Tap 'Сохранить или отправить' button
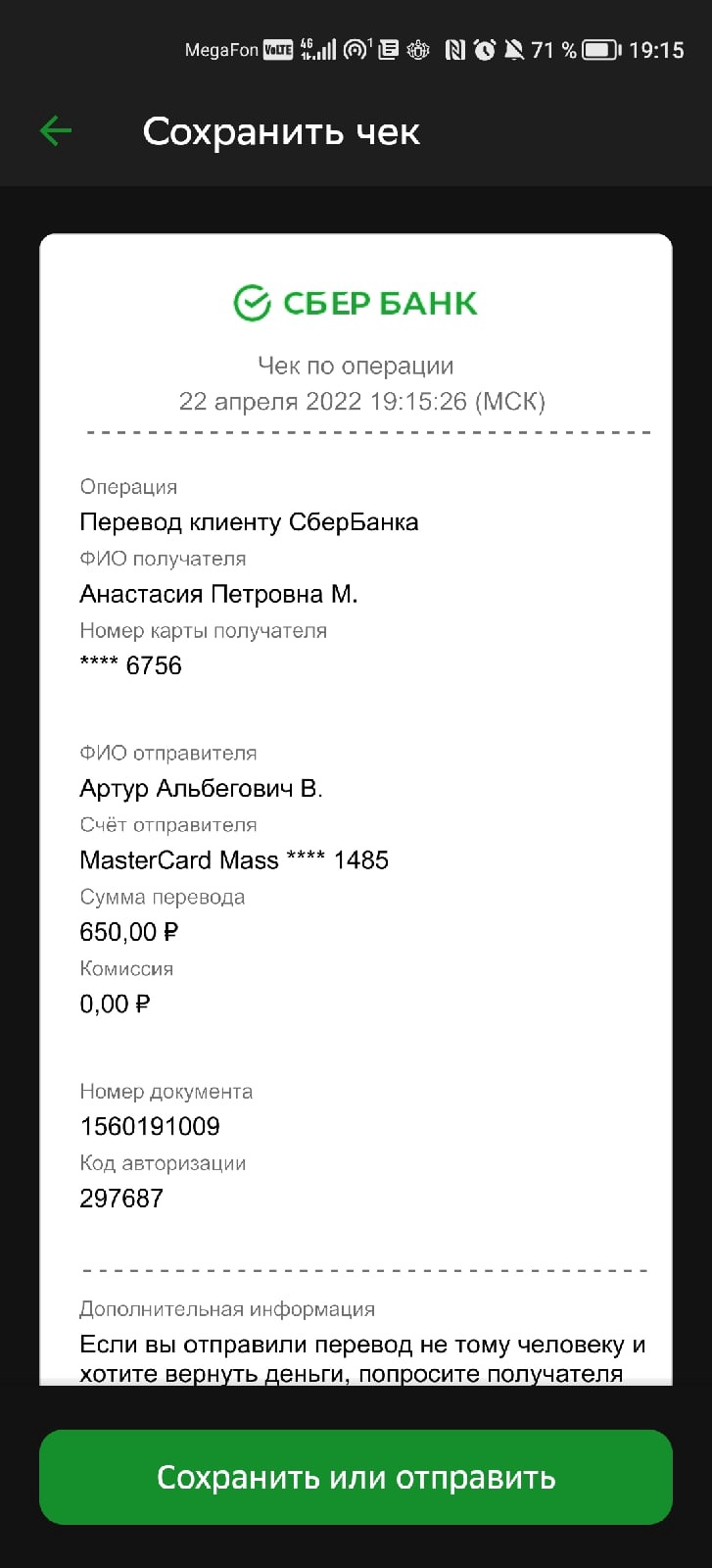 pyautogui.click(x=356, y=1477)
